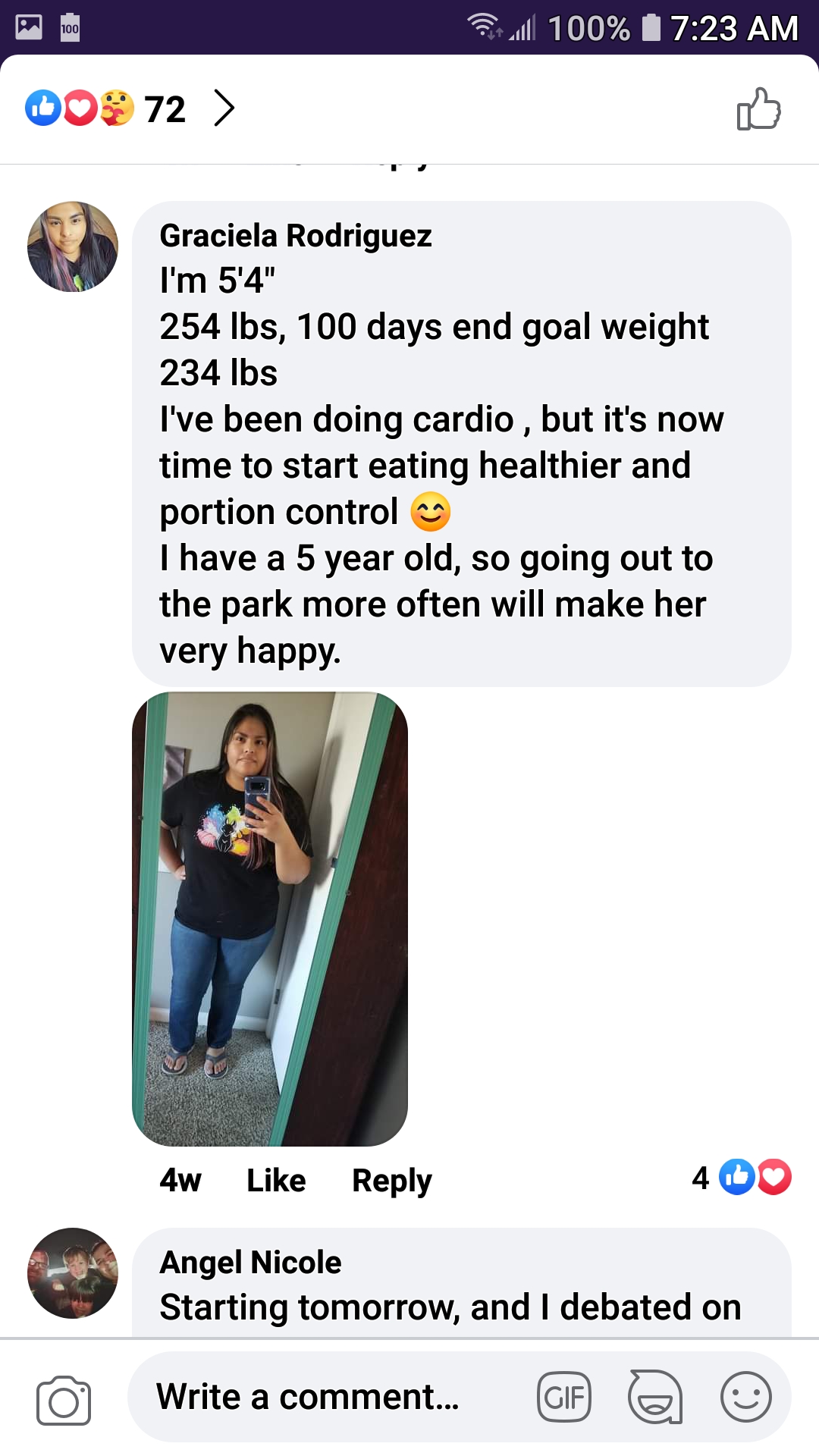Reply to Graciela Rodriguez's comment
This screenshot has width=819, height=1456.
392,1180
